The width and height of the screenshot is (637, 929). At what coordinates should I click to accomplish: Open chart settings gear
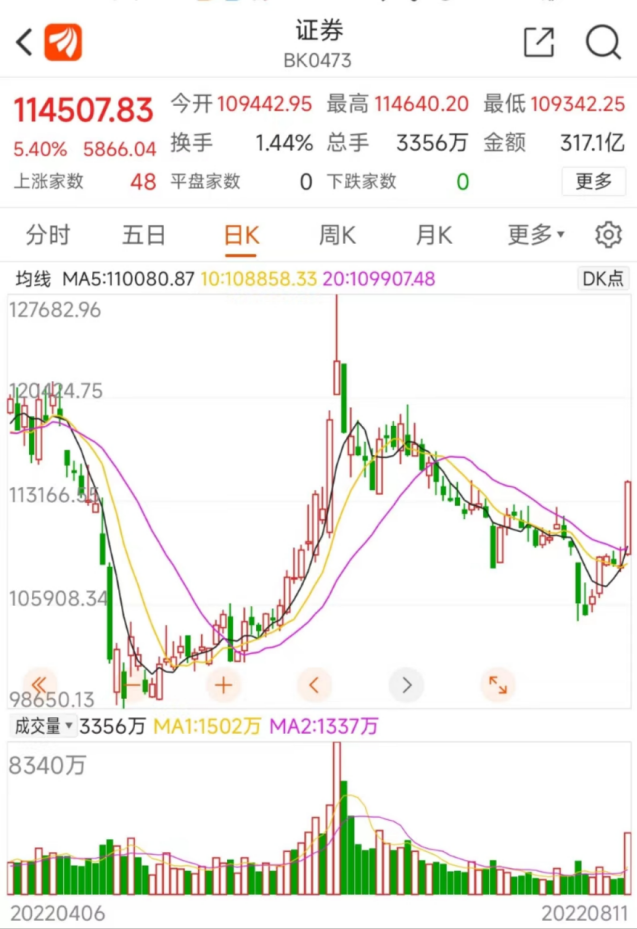[x=608, y=235]
